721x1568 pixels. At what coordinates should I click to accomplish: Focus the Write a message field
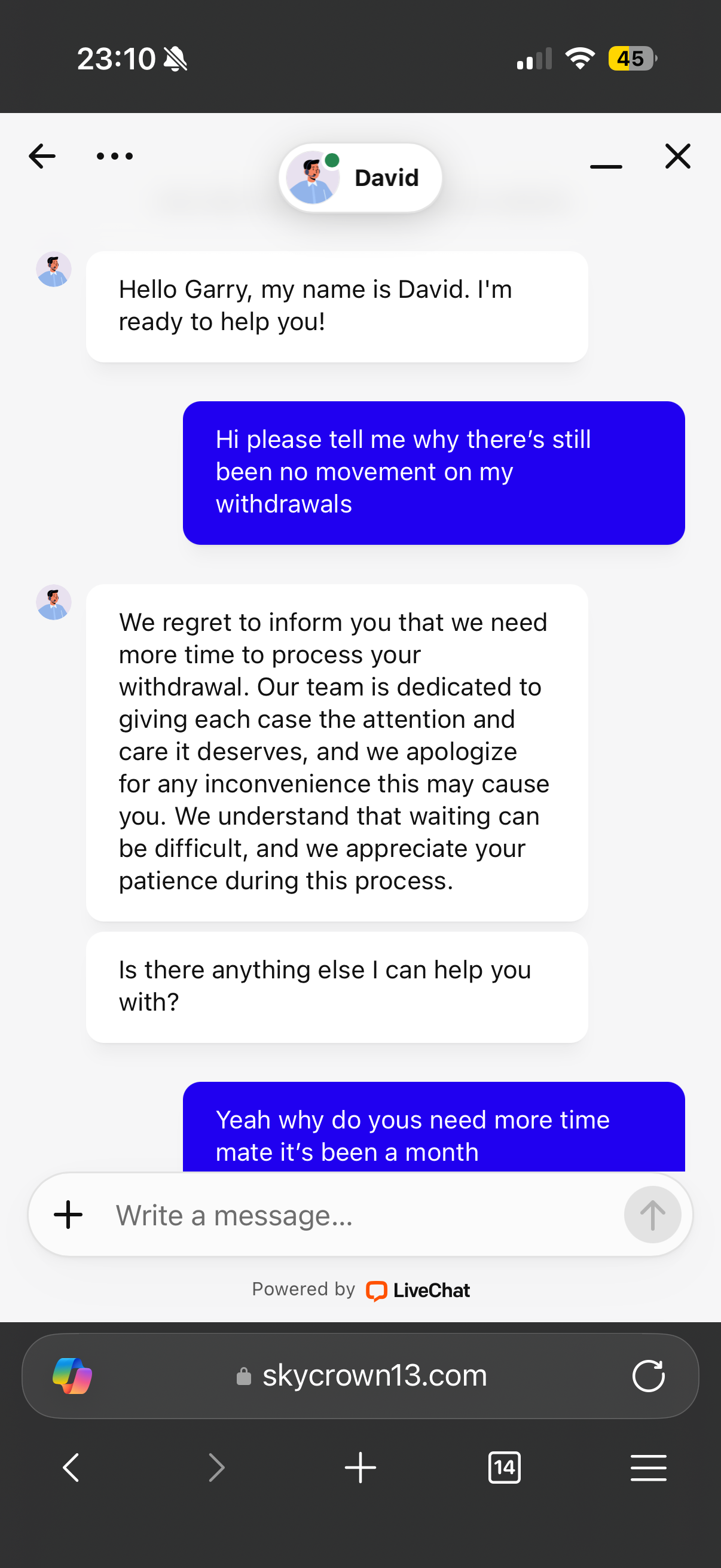click(x=359, y=1216)
